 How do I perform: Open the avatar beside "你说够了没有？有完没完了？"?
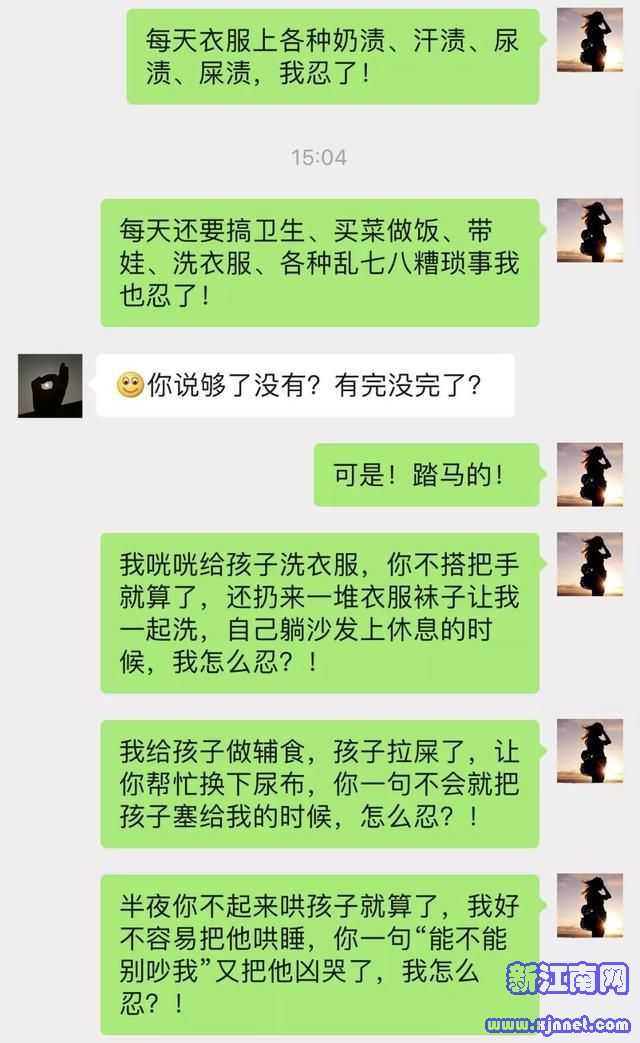point(50,385)
